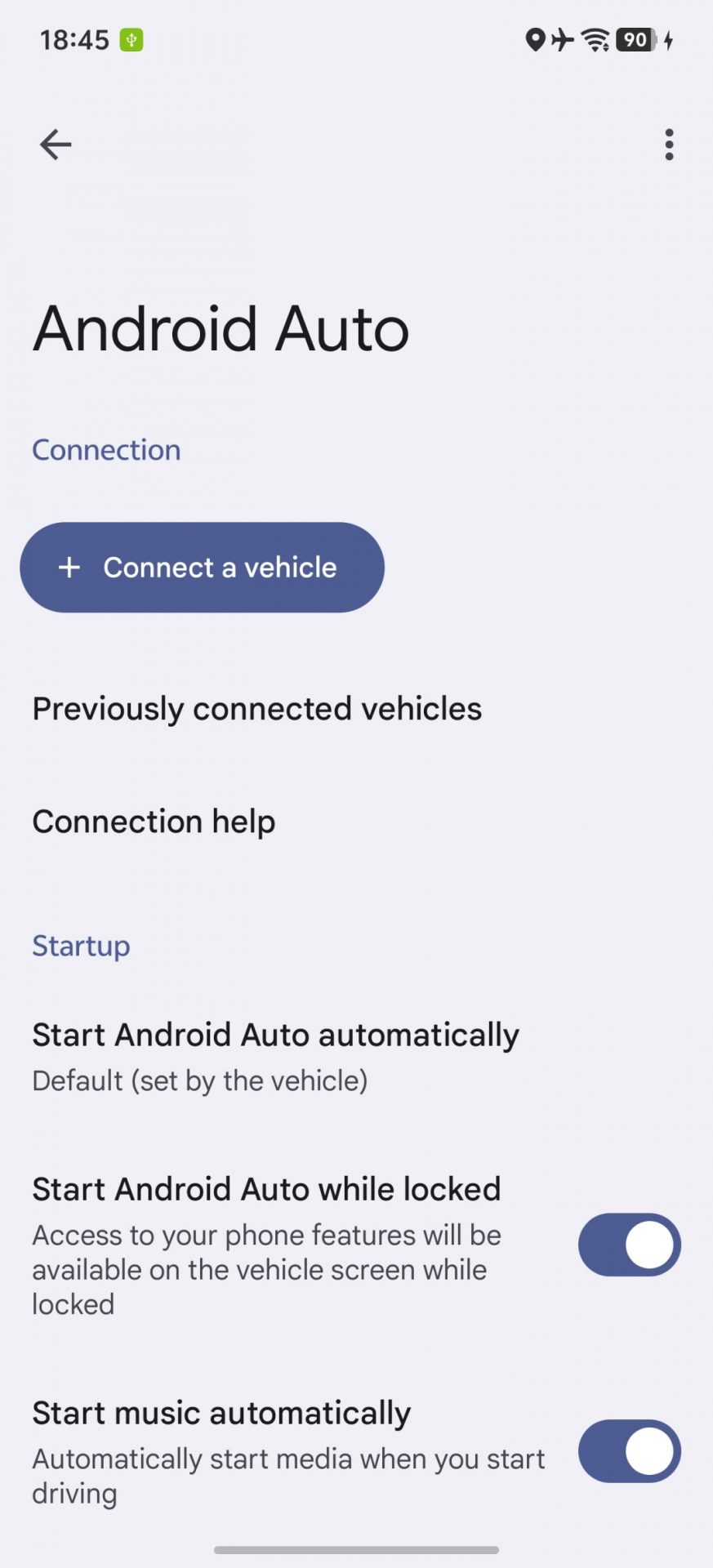
Task: Go back using the arrow icon
Action: click(56, 145)
